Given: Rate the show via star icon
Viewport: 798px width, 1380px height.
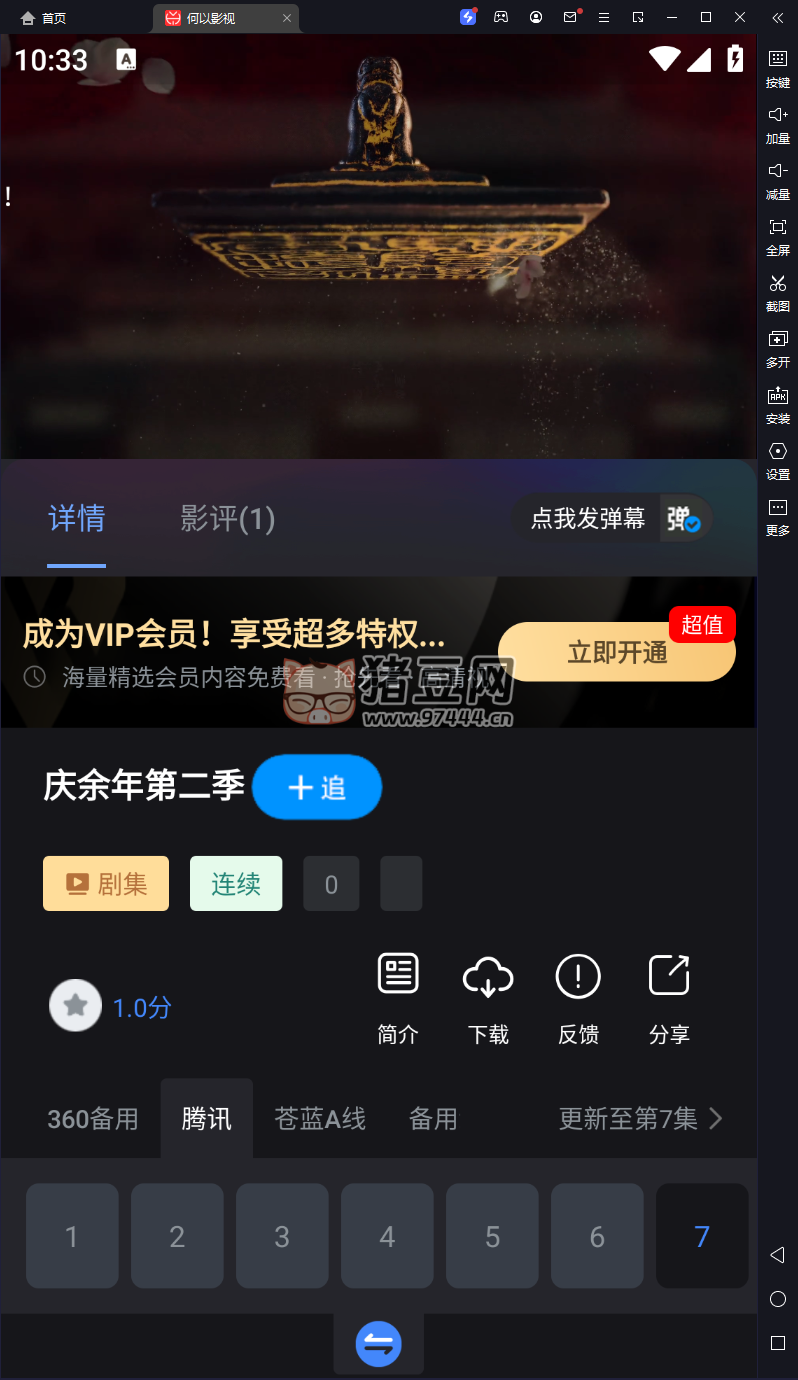Looking at the screenshot, I should [x=75, y=1006].
